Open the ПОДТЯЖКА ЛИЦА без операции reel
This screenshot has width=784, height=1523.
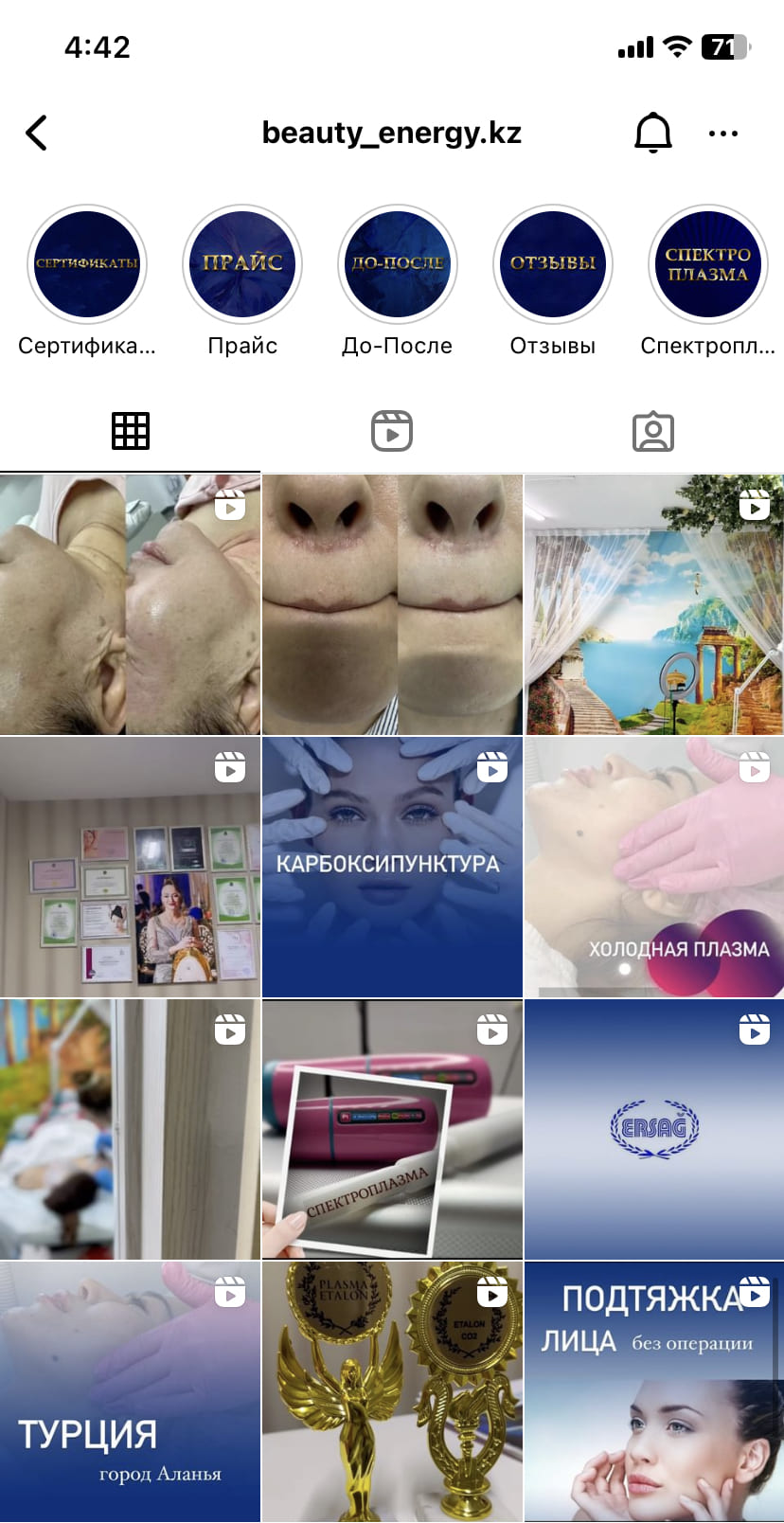click(654, 1391)
